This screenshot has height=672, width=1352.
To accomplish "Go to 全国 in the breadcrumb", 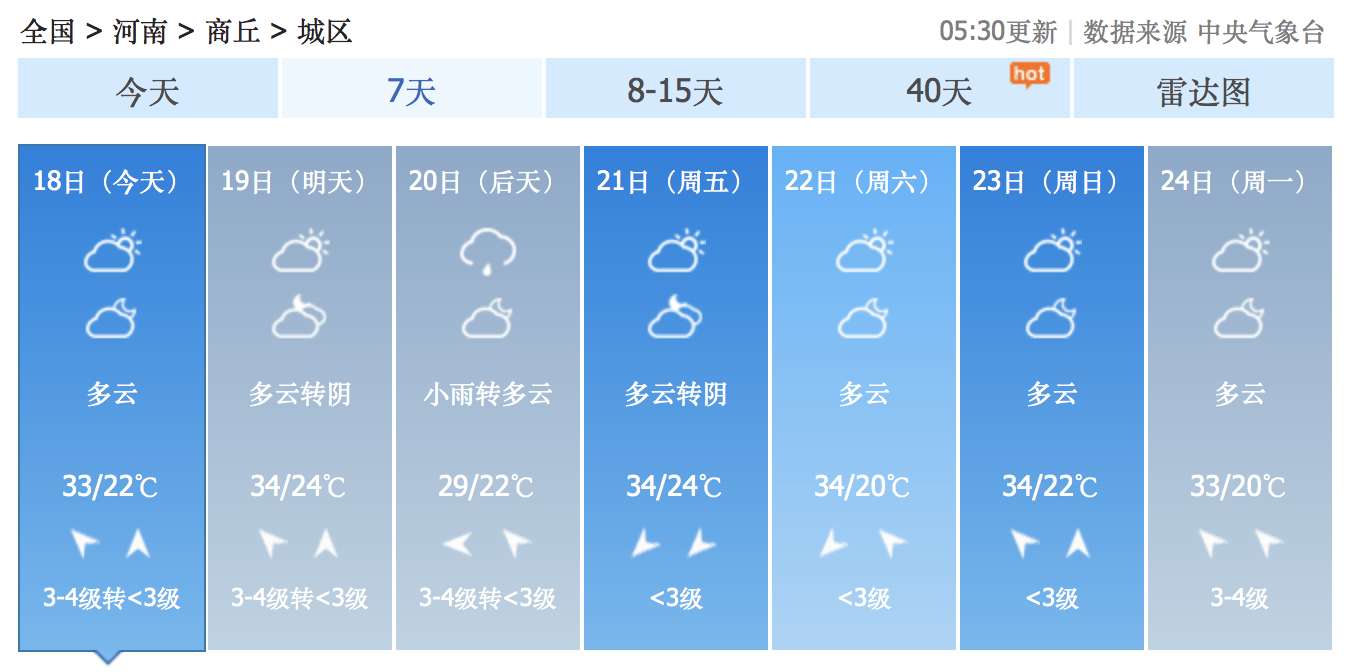I will (47, 31).
